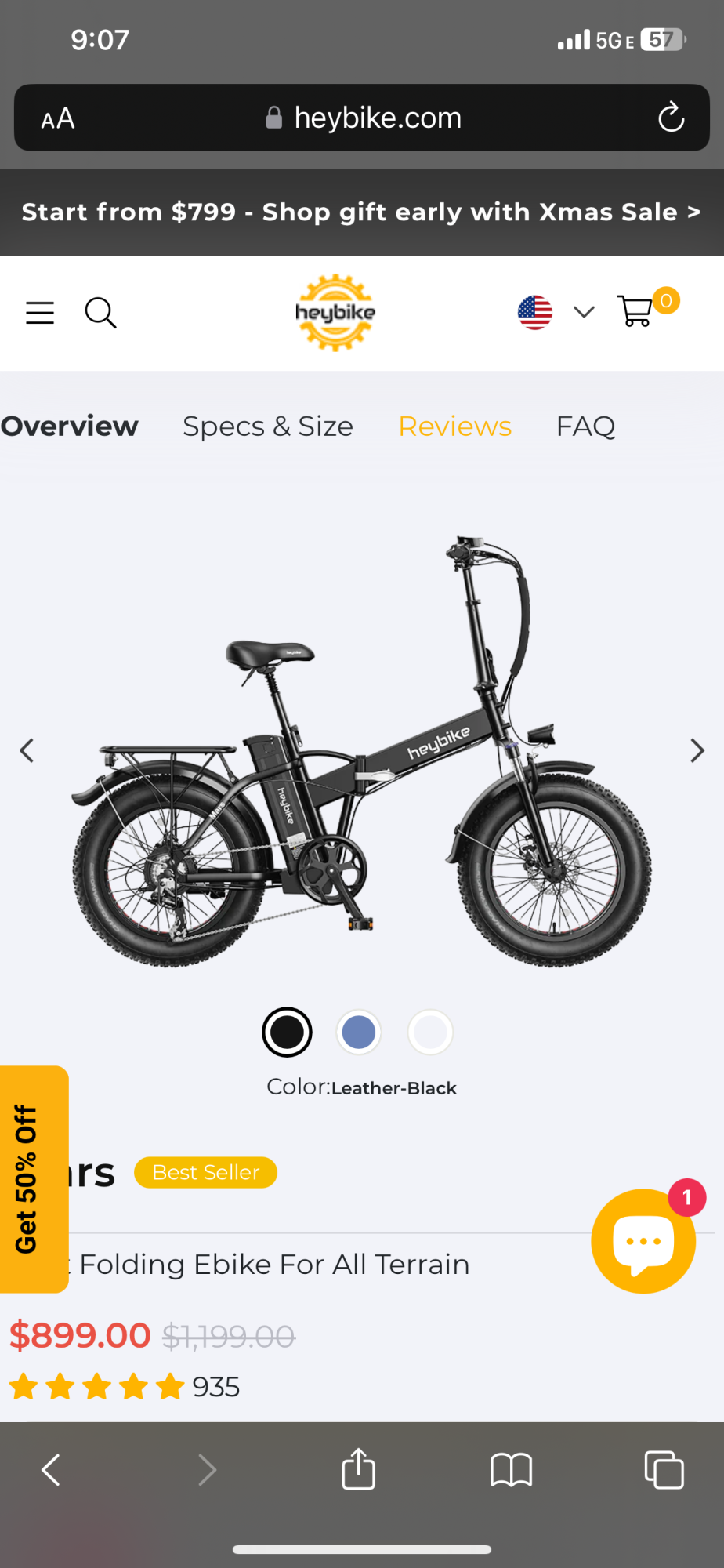Advance to the next product image
Image resolution: width=724 pixels, height=1568 pixels.
697,750
